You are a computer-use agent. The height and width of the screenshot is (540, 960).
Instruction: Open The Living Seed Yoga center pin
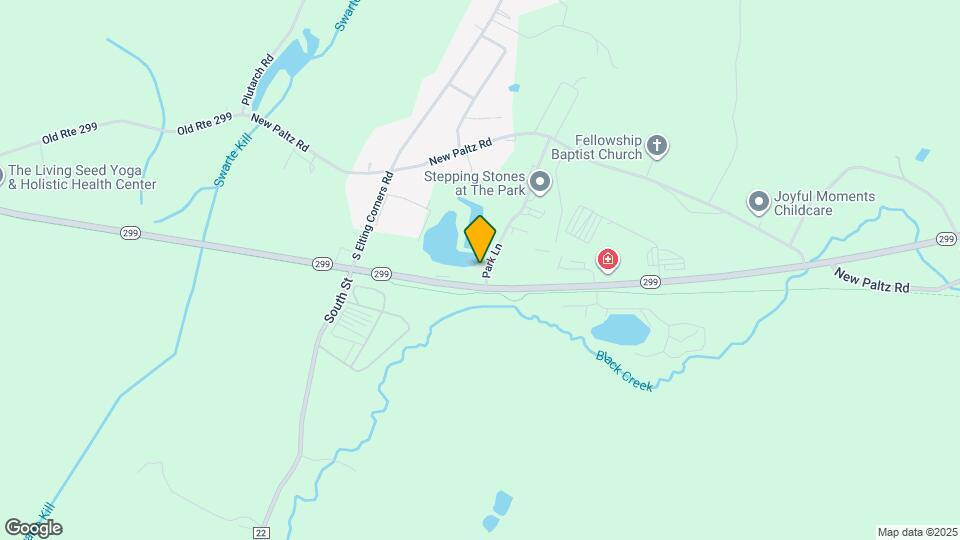(x=3, y=177)
